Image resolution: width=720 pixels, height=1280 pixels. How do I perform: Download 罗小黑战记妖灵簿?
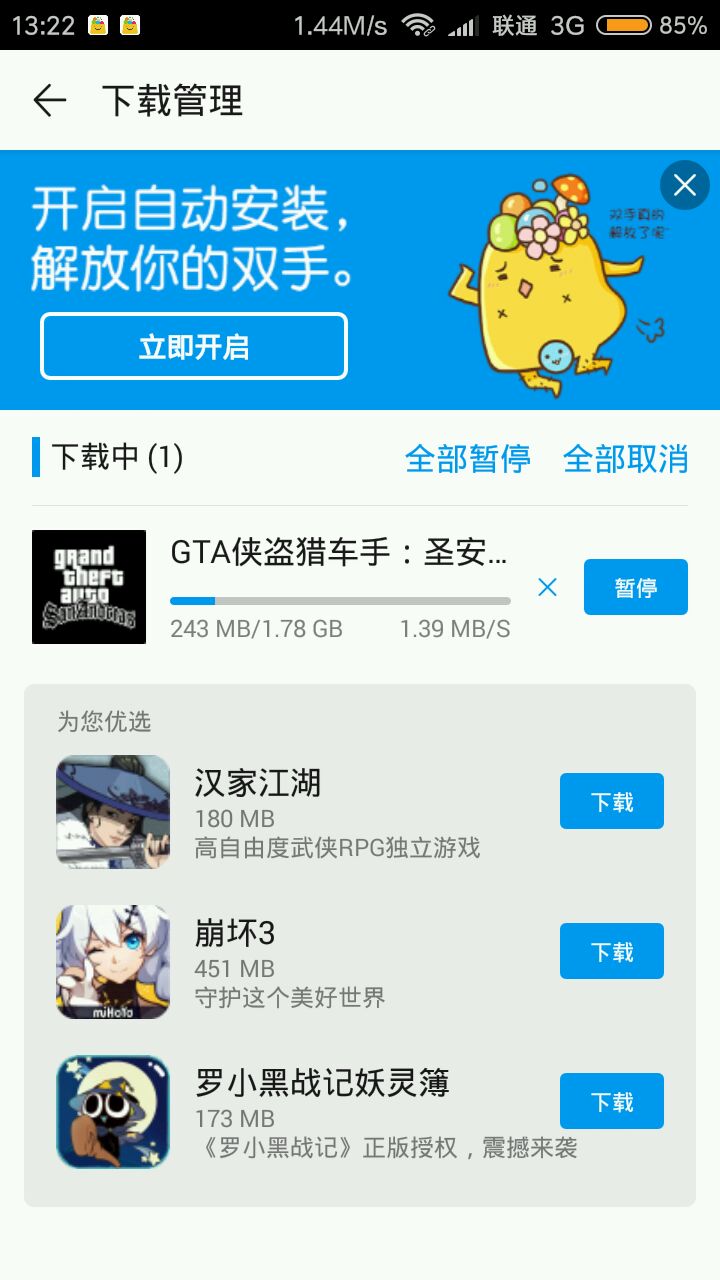(x=611, y=1102)
